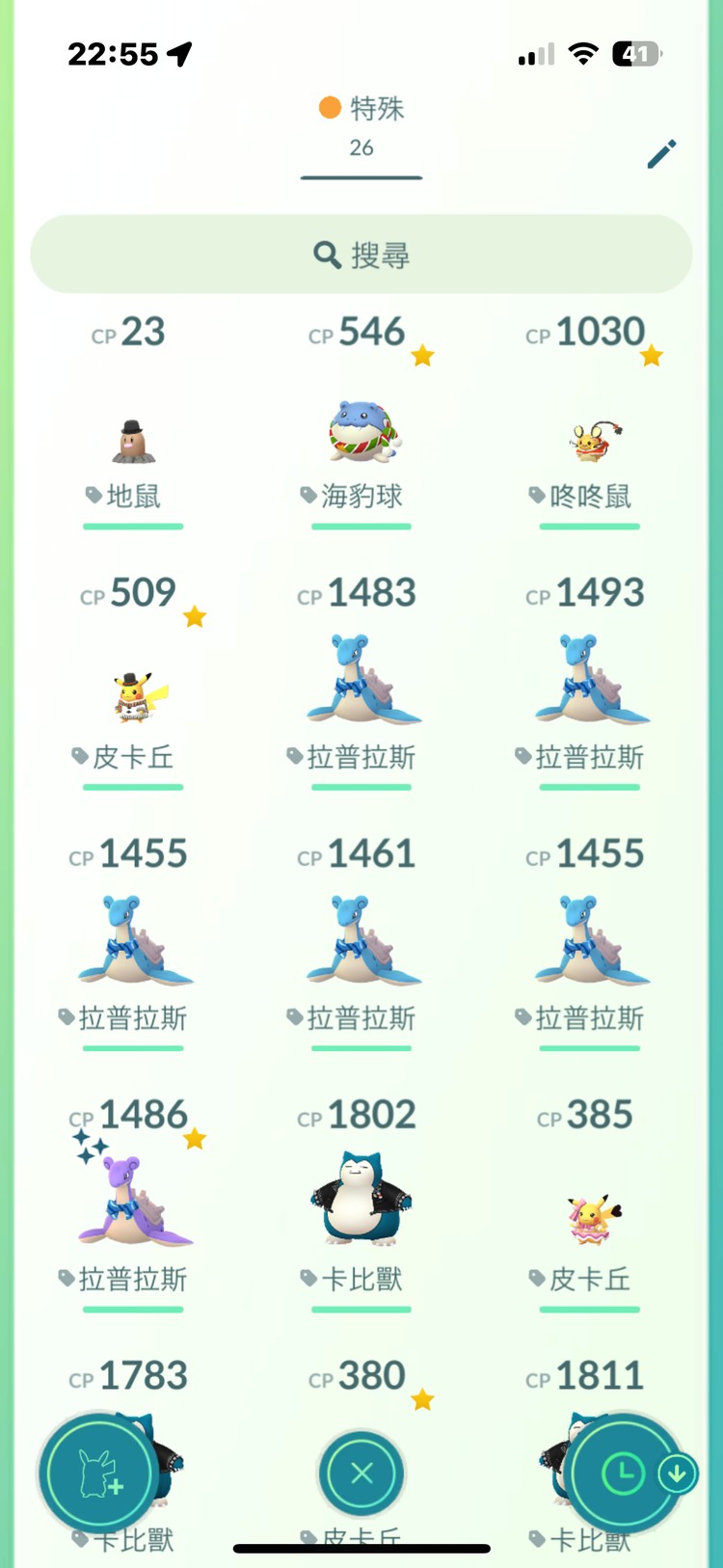The height and width of the screenshot is (1568, 723).
Task: Tap the orange dot next to 特殊
Action: pos(328,109)
